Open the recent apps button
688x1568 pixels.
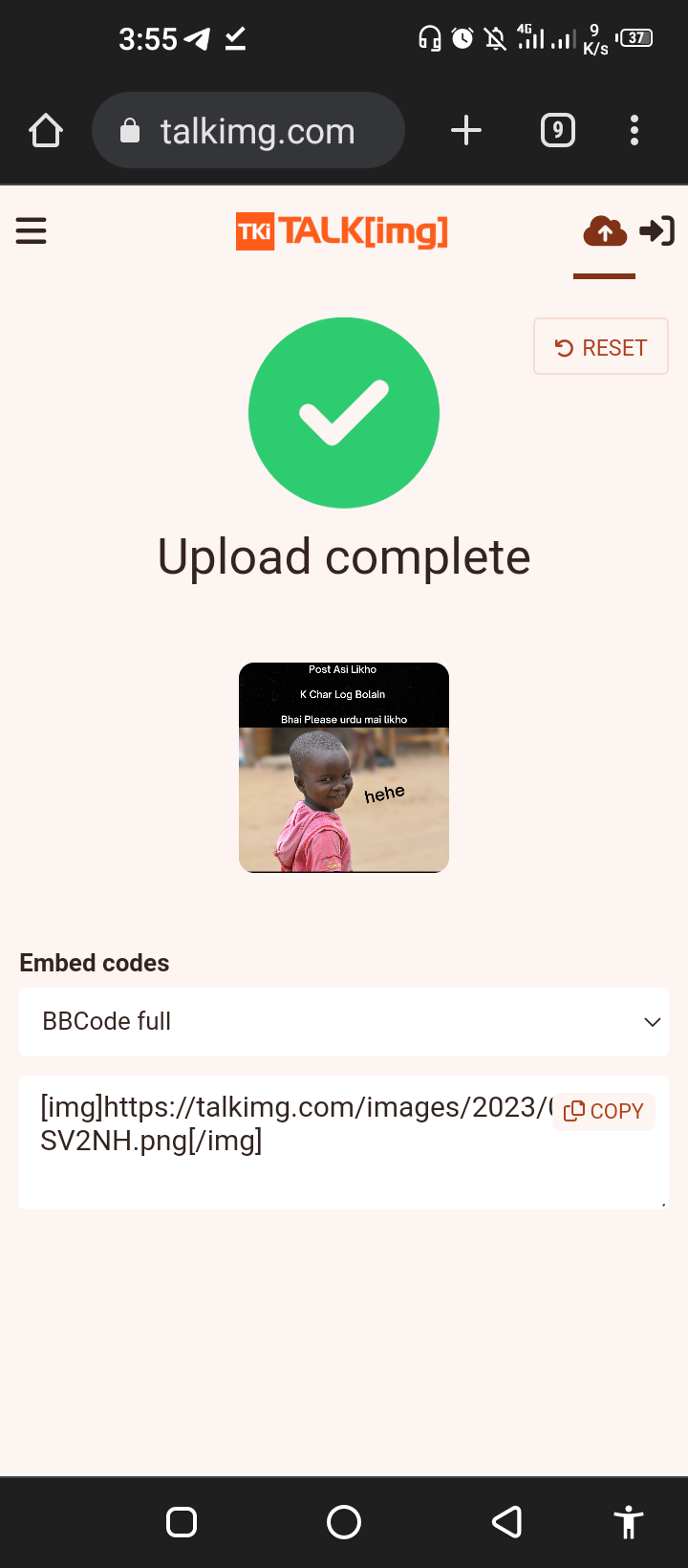click(182, 1521)
